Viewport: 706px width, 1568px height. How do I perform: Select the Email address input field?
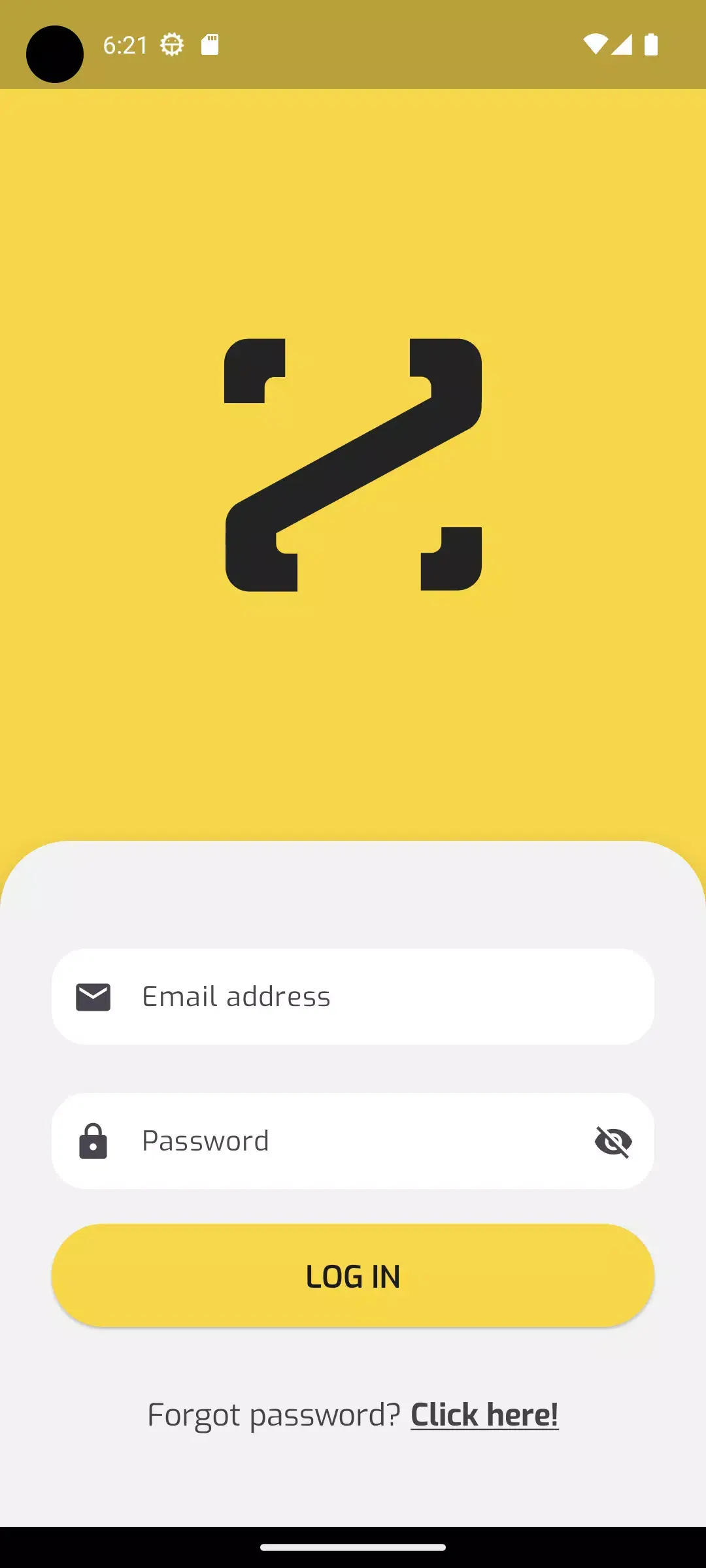coord(353,996)
